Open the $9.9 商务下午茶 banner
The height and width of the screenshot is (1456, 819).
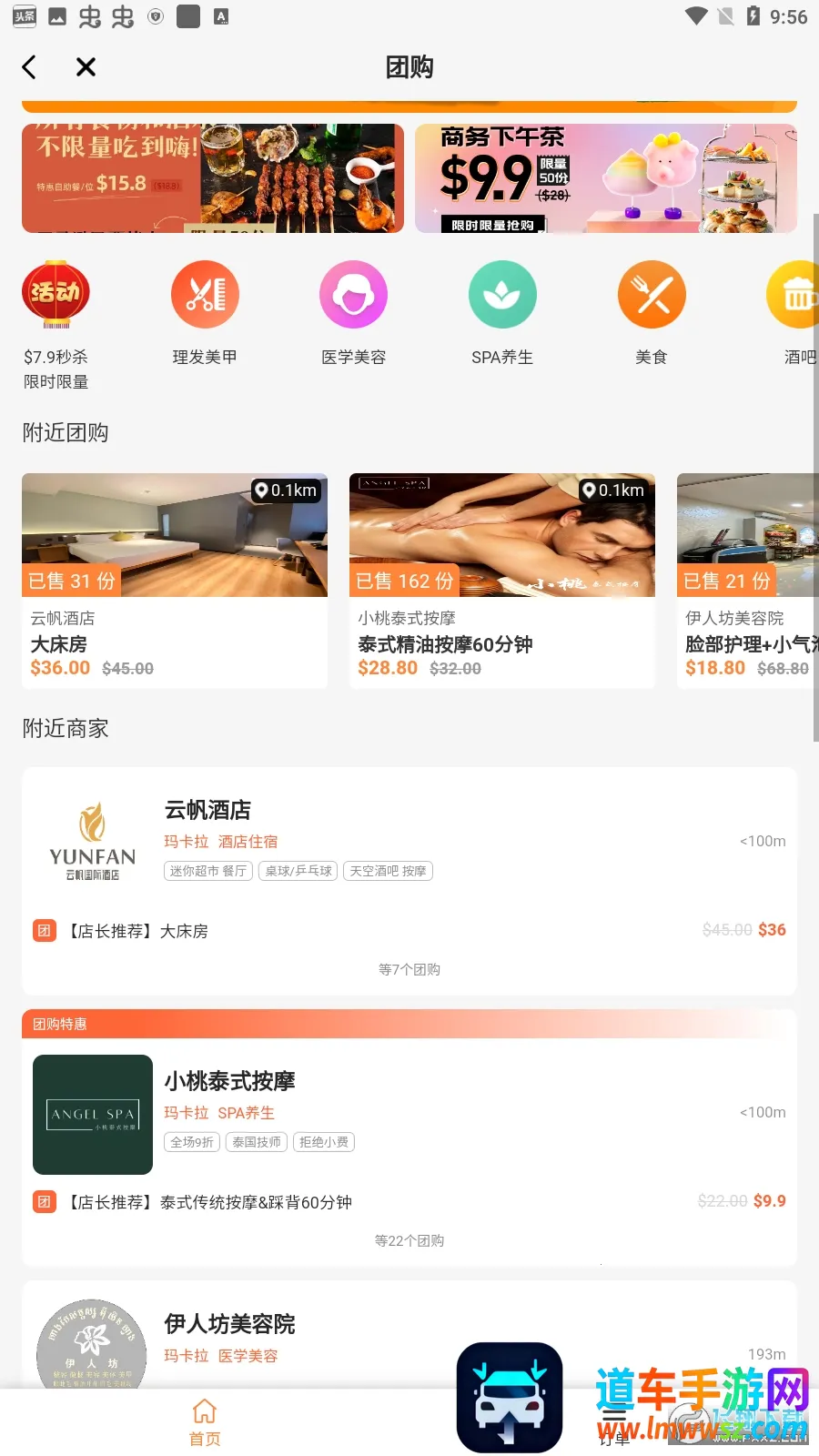(x=605, y=178)
